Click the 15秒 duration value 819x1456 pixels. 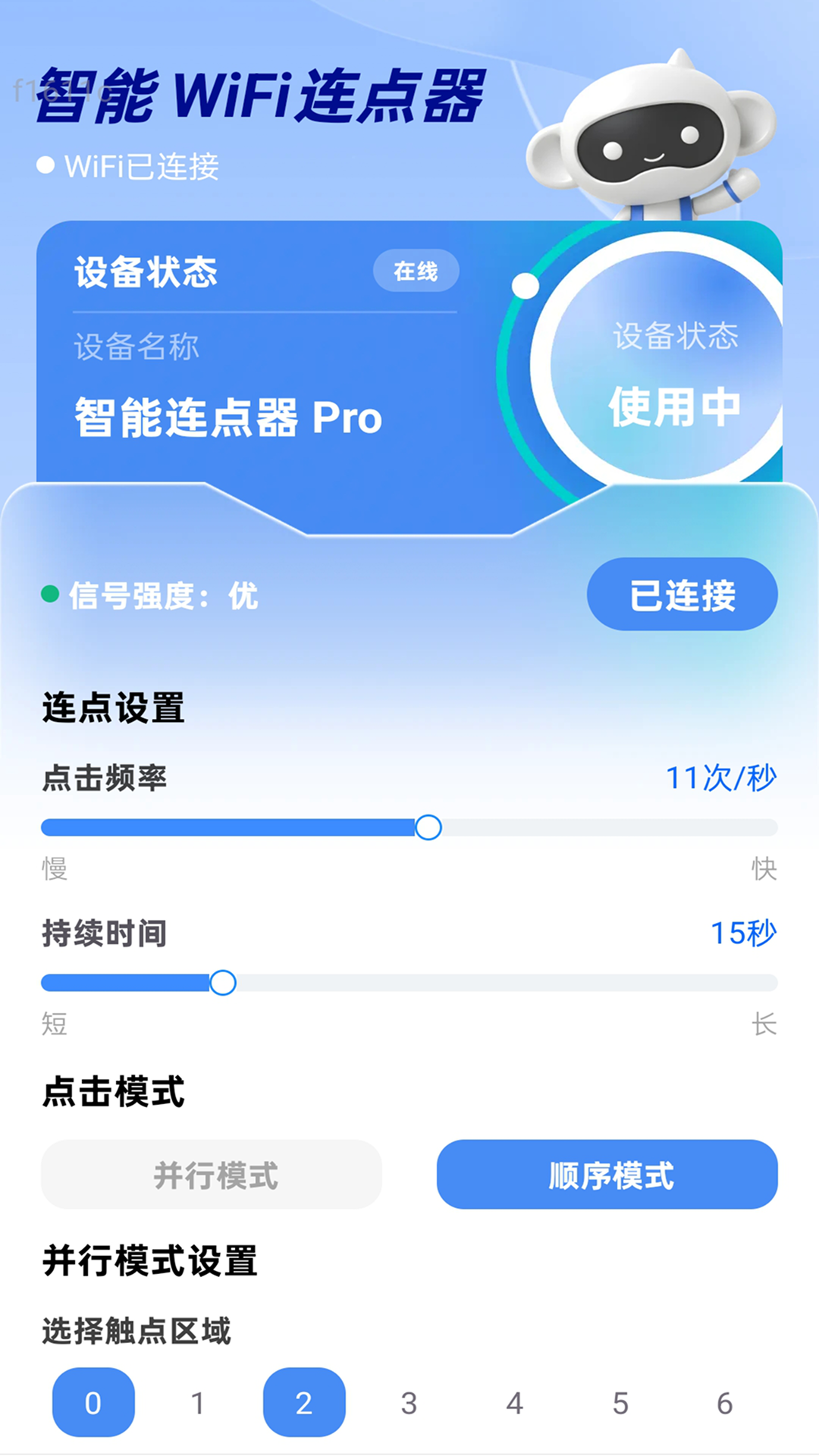click(x=741, y=934)
